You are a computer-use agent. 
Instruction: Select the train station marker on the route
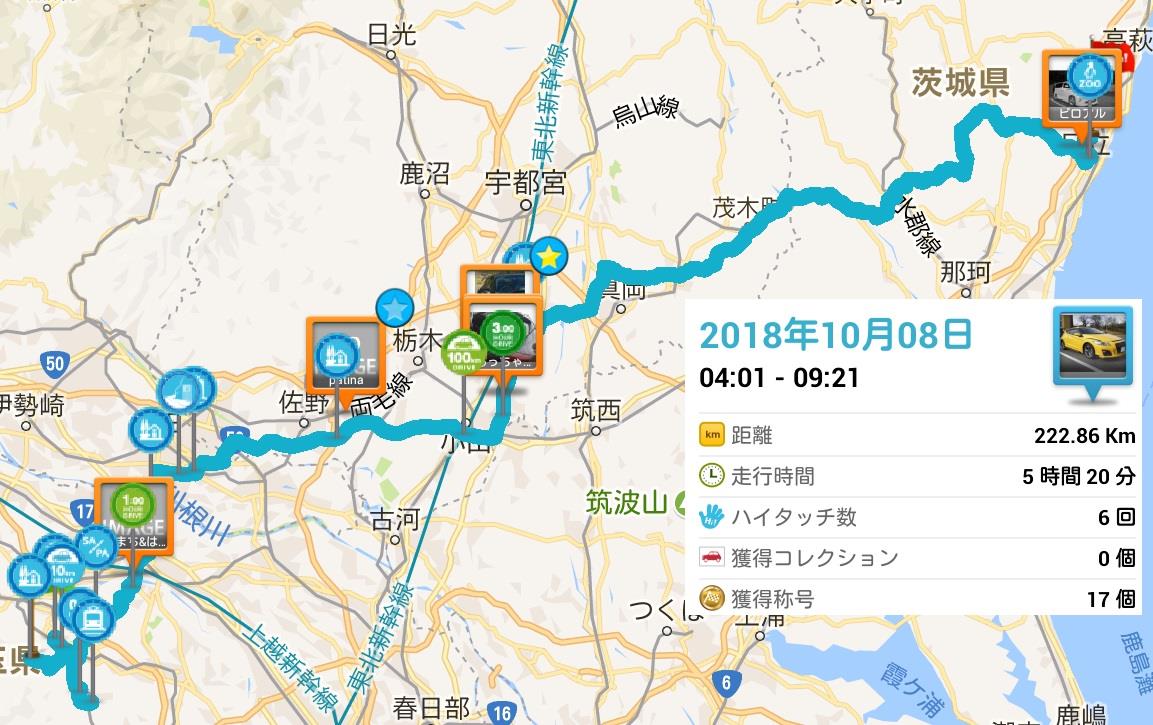click(91, 619)
